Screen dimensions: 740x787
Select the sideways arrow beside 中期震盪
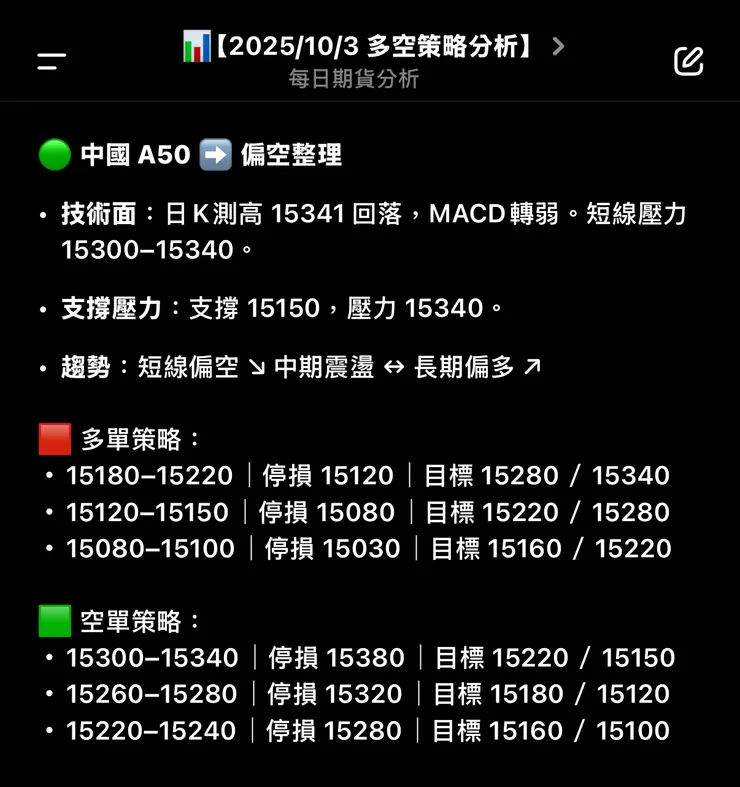click(x=394, y=367)
